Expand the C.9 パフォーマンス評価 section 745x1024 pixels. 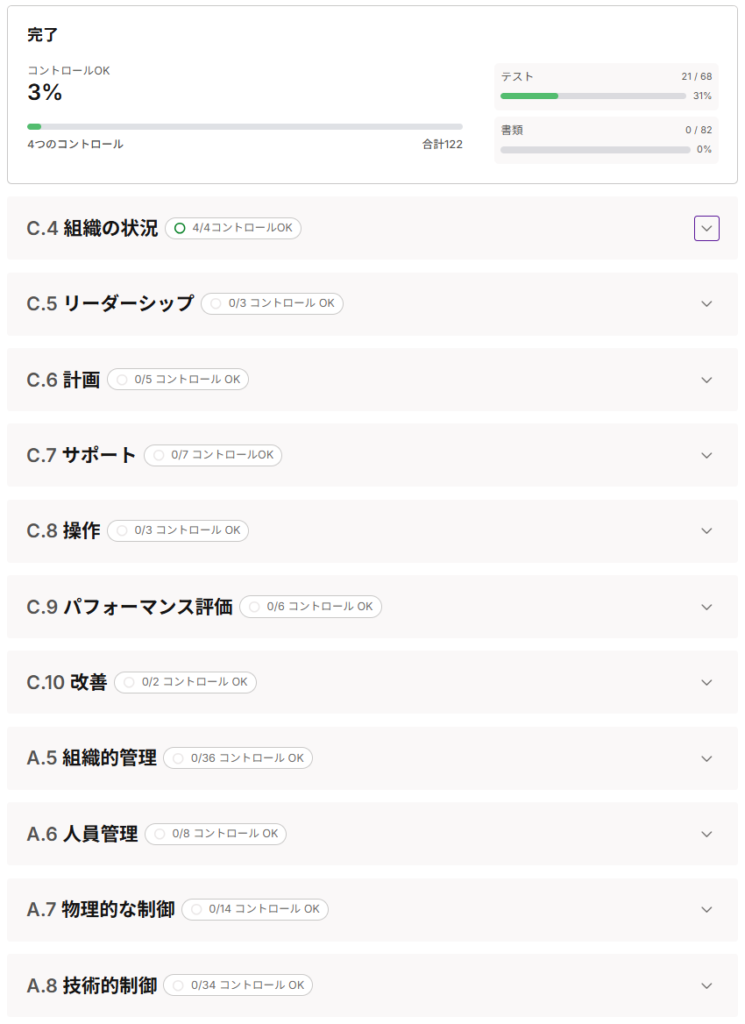pyautogui.click(x=706, y=607)
